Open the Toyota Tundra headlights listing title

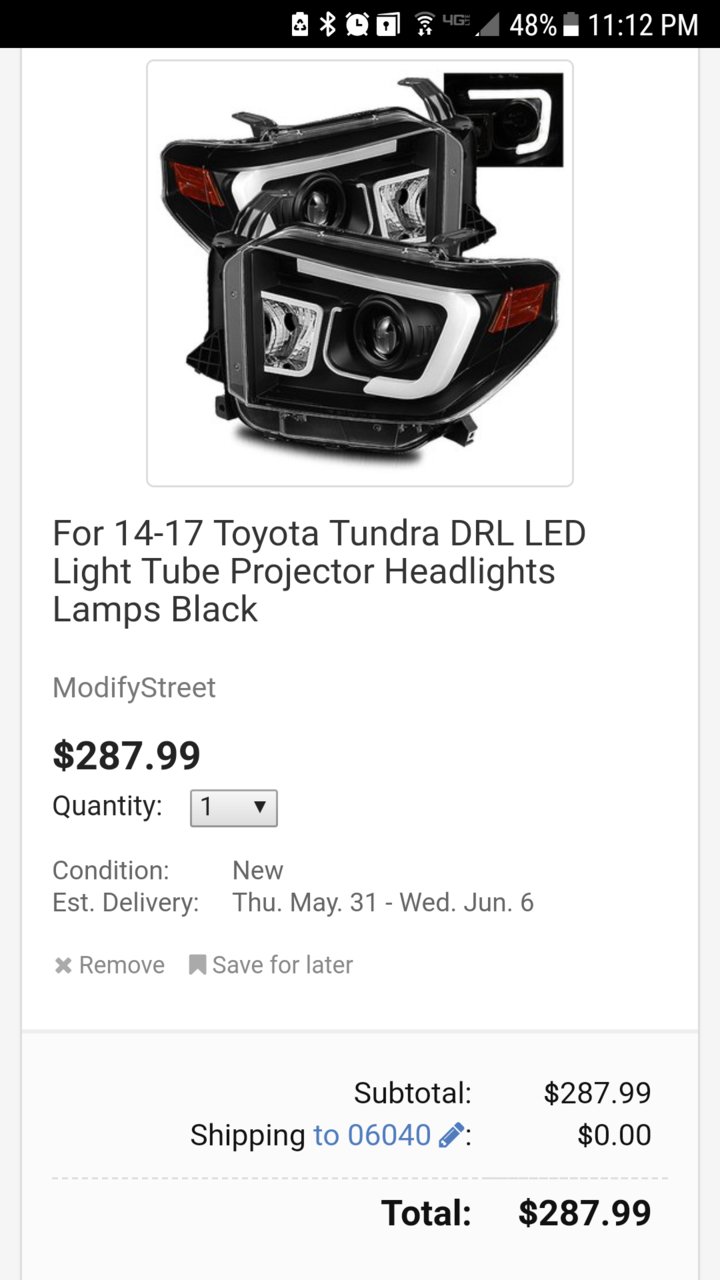(x=318, y=571)
